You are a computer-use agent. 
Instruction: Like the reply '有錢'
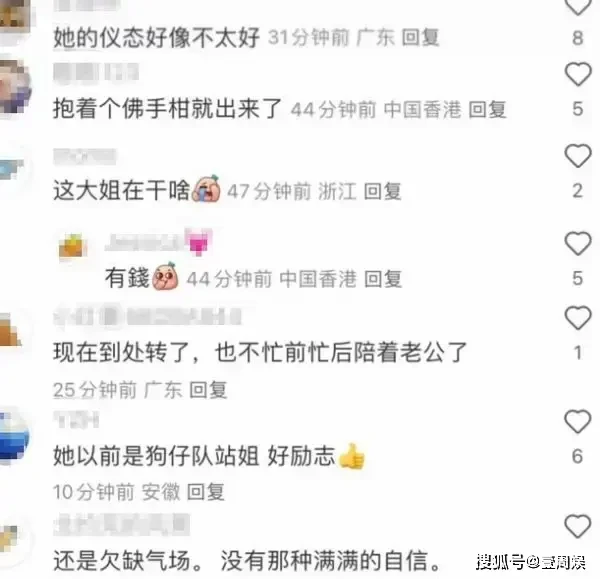coord(578,243)
